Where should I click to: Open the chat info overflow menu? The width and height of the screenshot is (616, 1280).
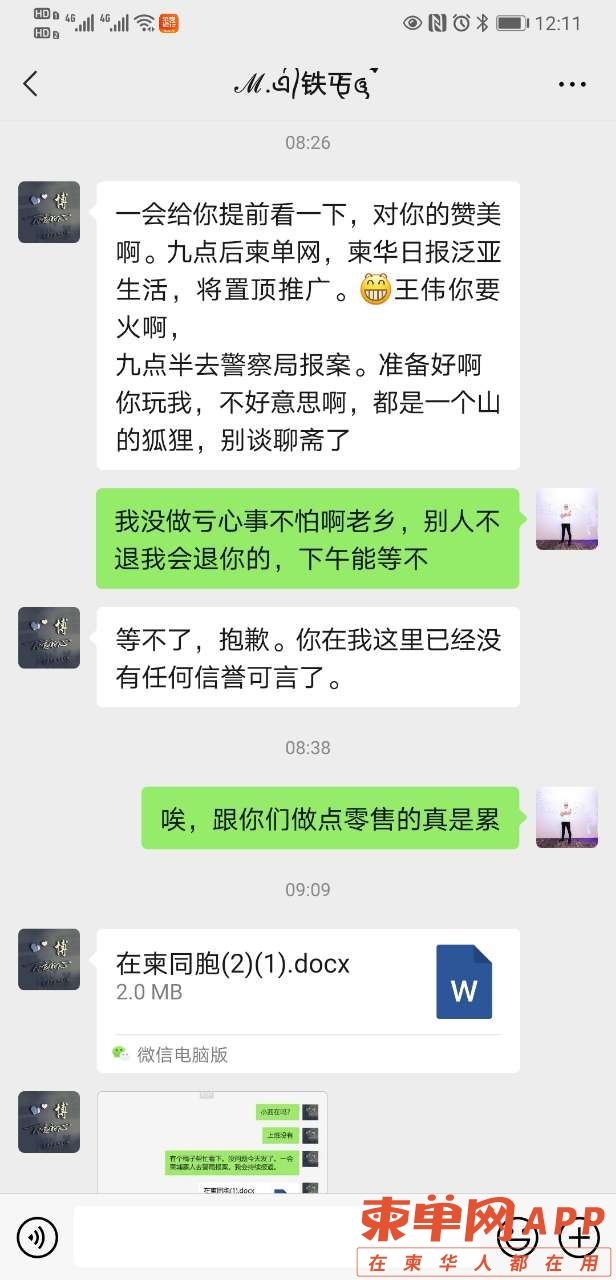[x=572, y=85]
